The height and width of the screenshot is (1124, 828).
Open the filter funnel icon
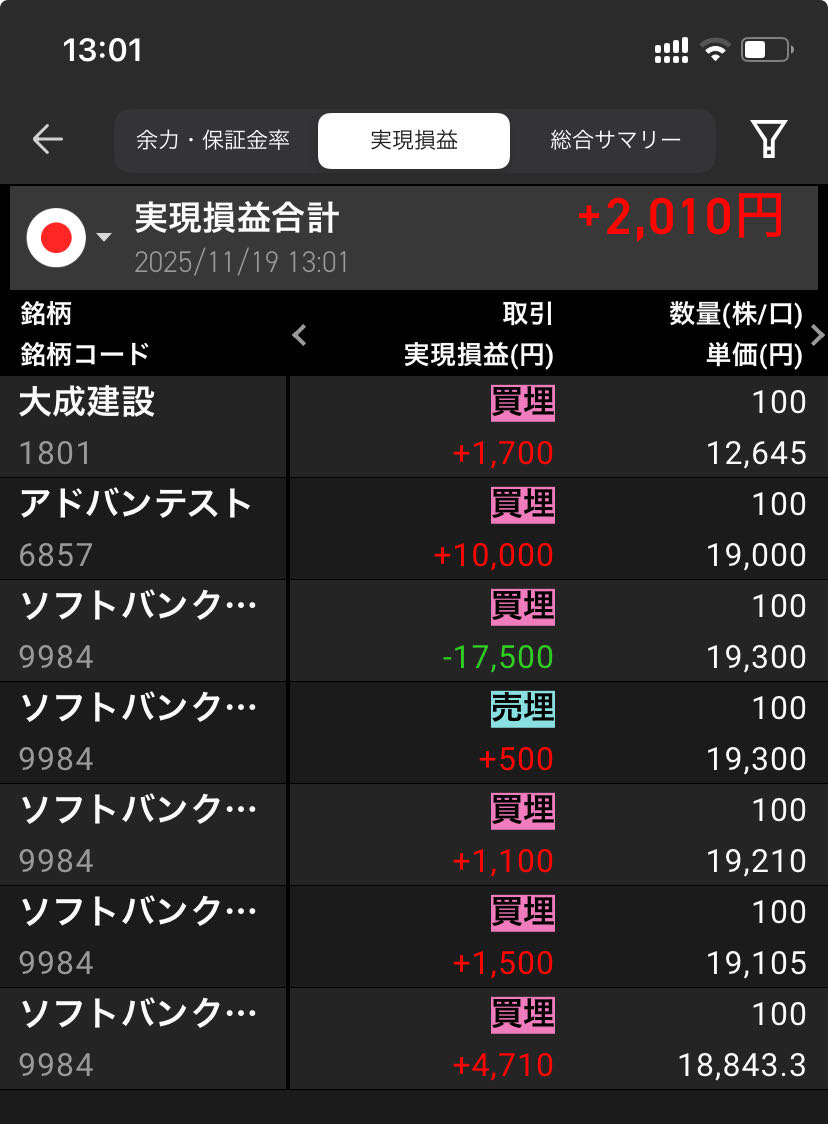point(769,140)
